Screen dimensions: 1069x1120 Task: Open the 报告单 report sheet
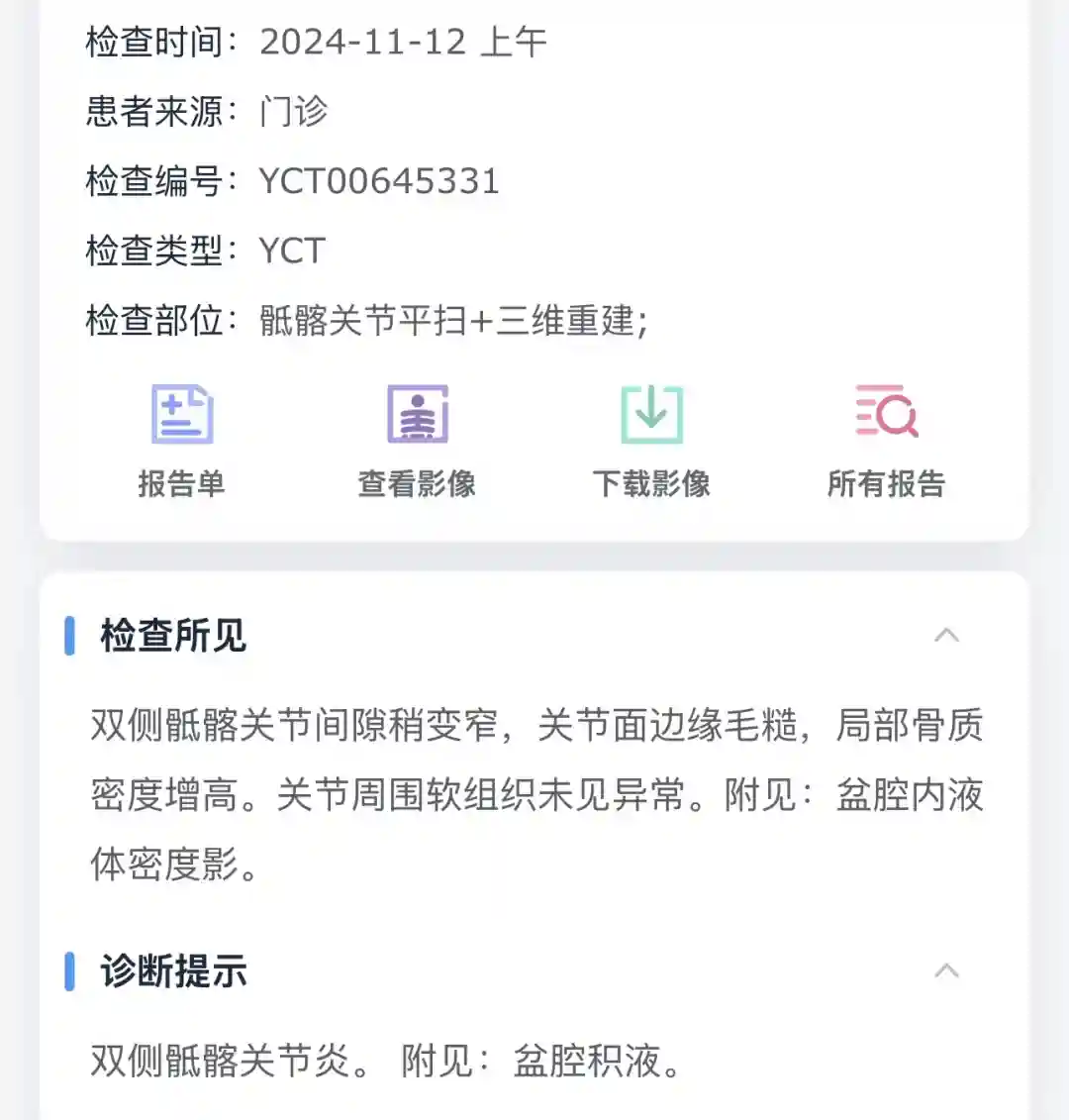pos(182,440)
